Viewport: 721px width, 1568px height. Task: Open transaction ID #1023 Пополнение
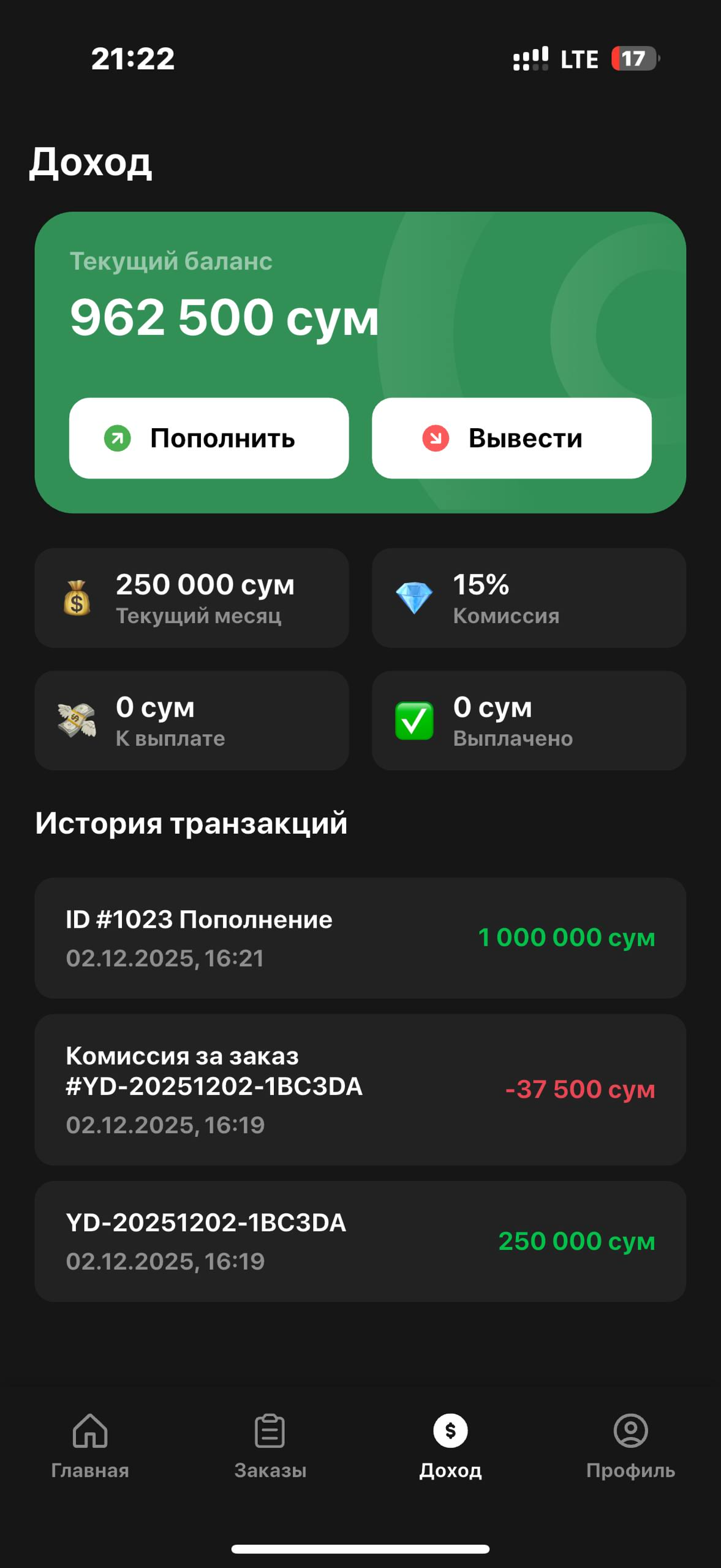click(x=360, y=938)
